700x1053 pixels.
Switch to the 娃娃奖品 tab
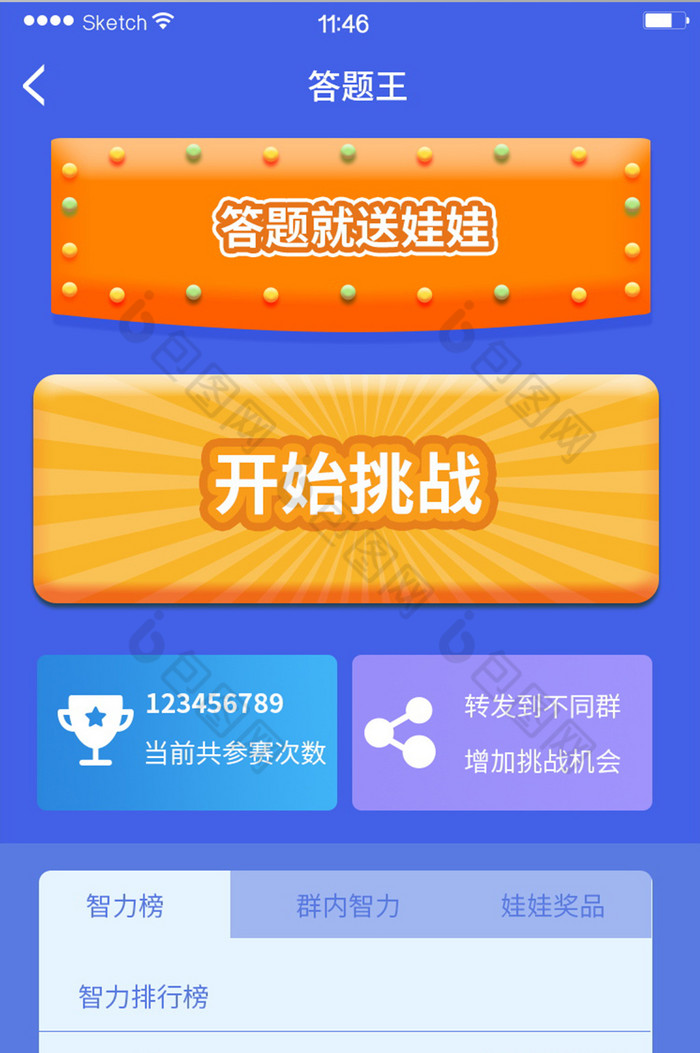click(552, 906)
